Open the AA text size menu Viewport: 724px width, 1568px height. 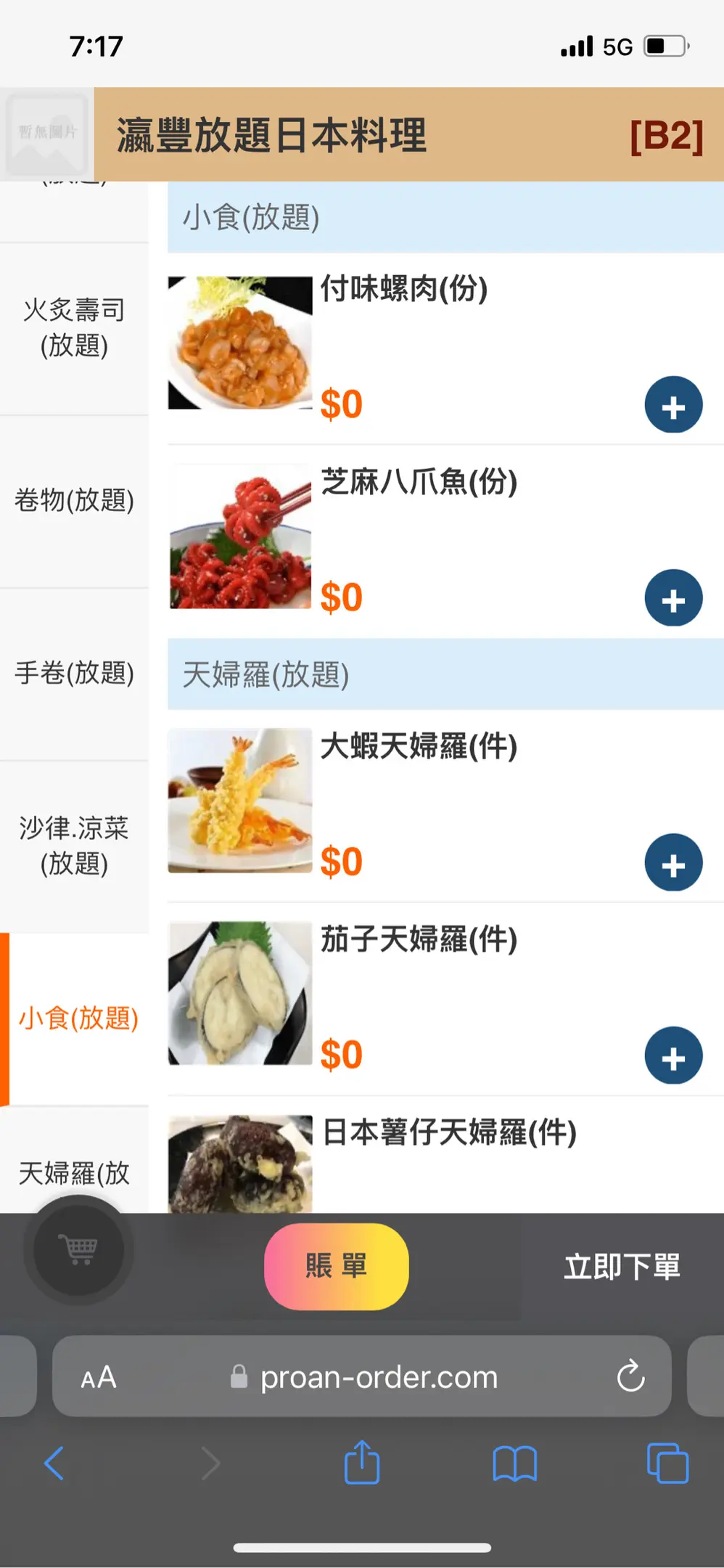coord(99,1377)
